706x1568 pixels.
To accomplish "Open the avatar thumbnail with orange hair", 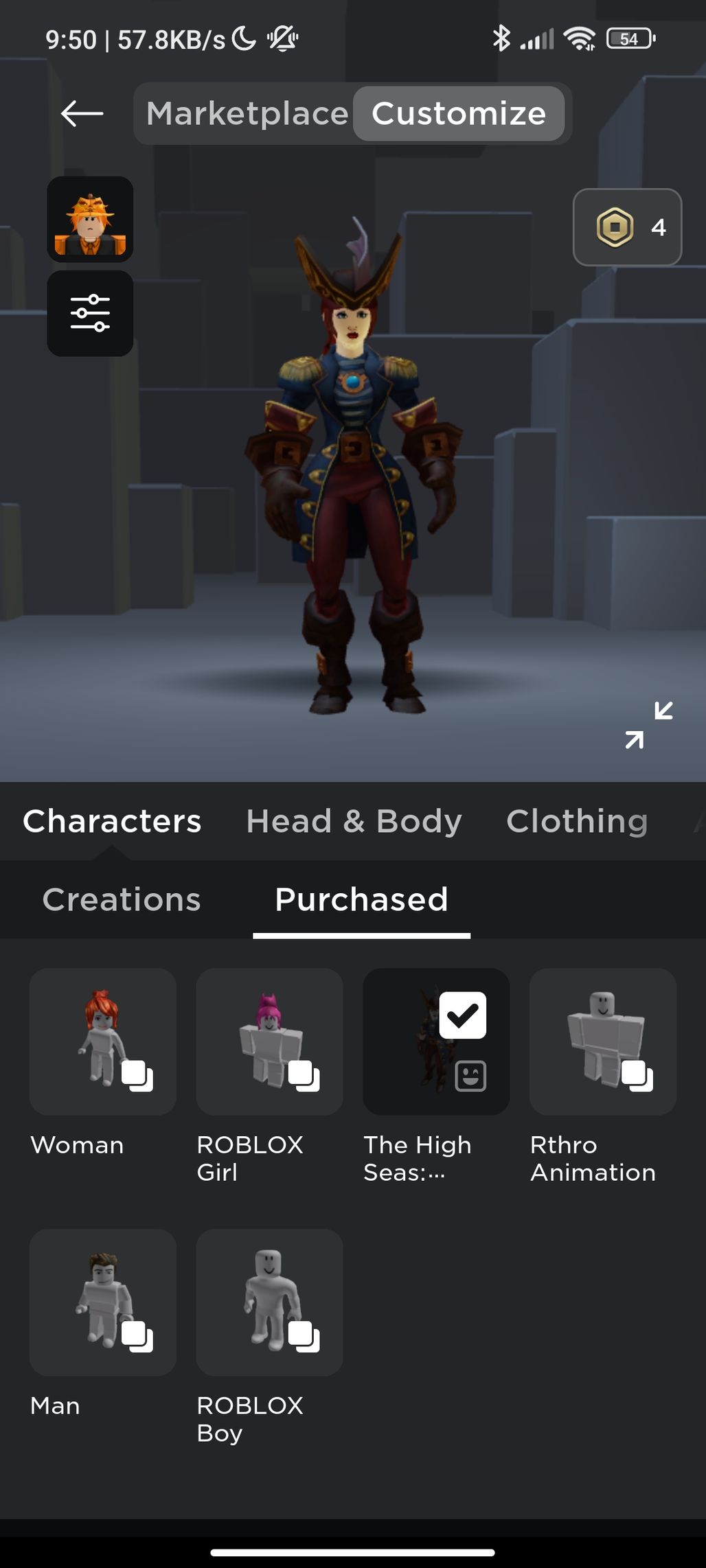I will point(90,219).
